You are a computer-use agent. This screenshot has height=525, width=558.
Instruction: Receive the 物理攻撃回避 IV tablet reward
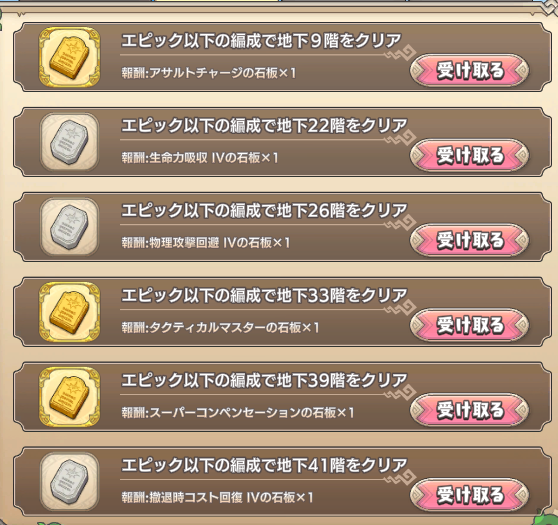coord(469,240)
